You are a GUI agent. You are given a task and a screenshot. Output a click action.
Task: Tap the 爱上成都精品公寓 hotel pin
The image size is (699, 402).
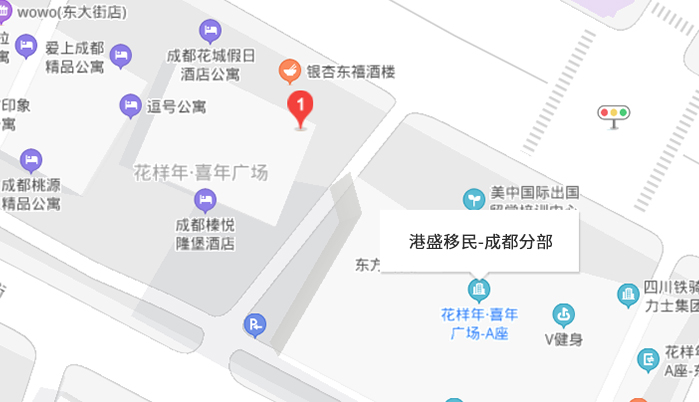[x=121, y=55]
